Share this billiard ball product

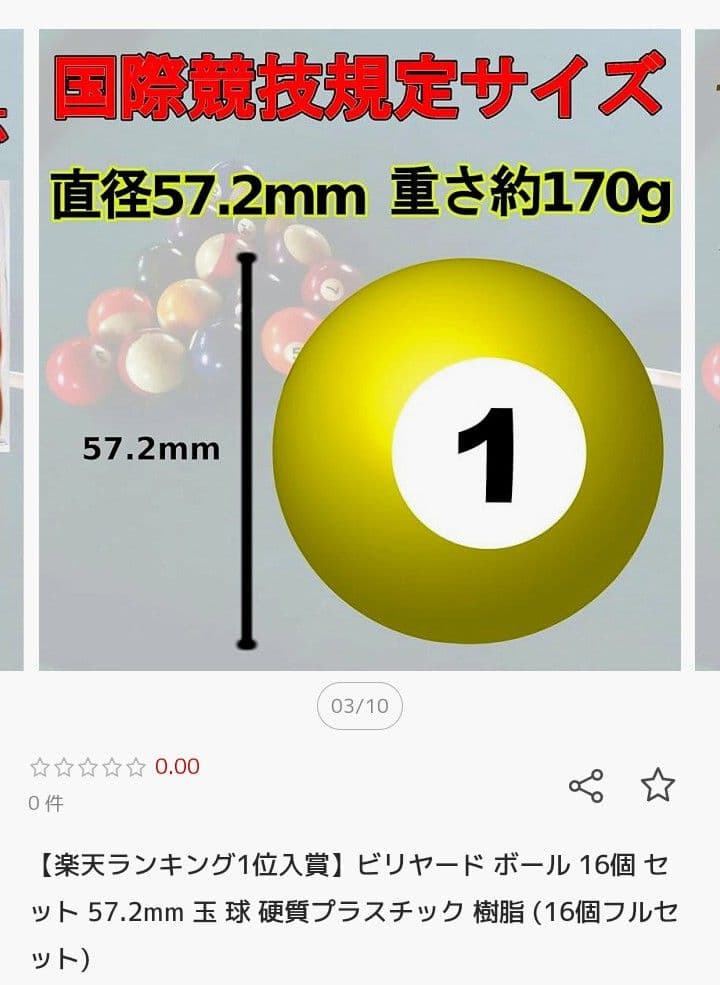click(586, 786)
